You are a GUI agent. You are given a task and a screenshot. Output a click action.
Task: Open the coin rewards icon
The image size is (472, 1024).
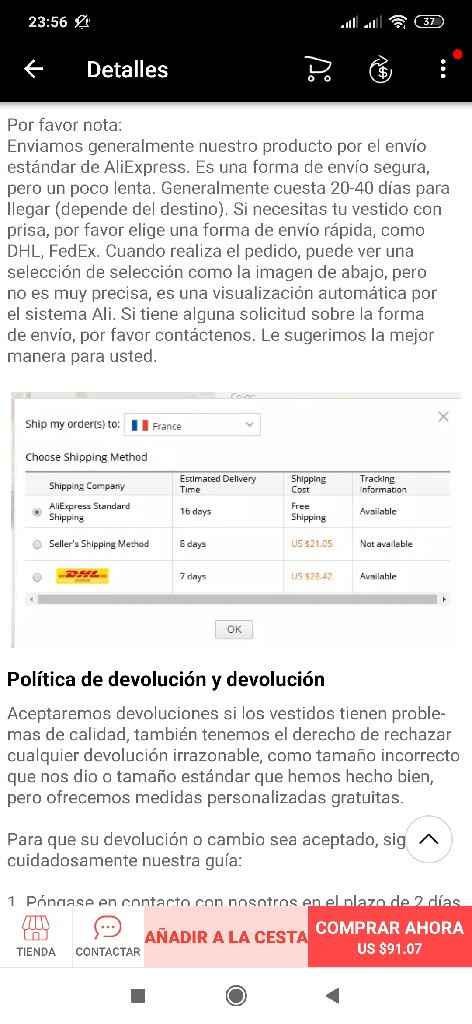click(x=381, y=69)
